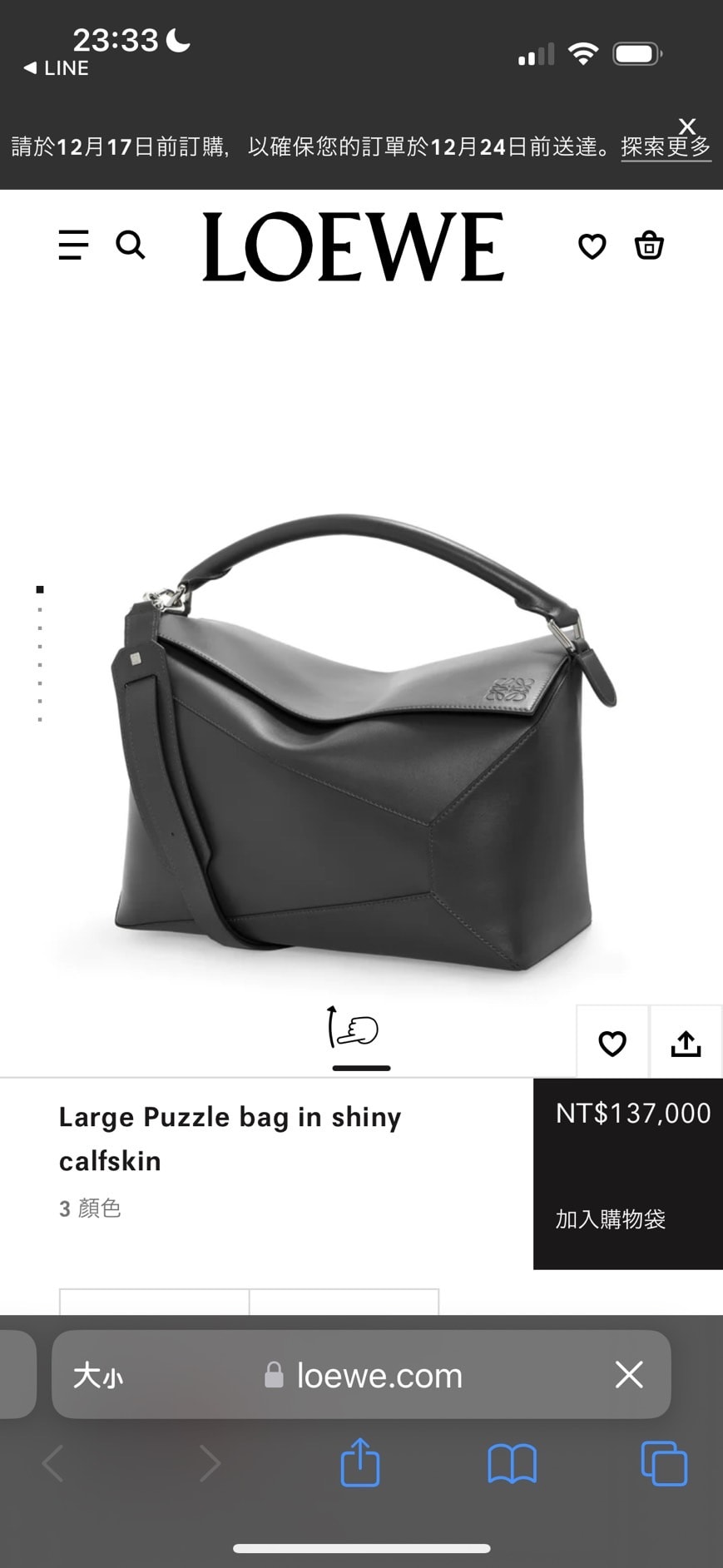
Task: Follow the 探索更多 link
Action: click(665, 147)
